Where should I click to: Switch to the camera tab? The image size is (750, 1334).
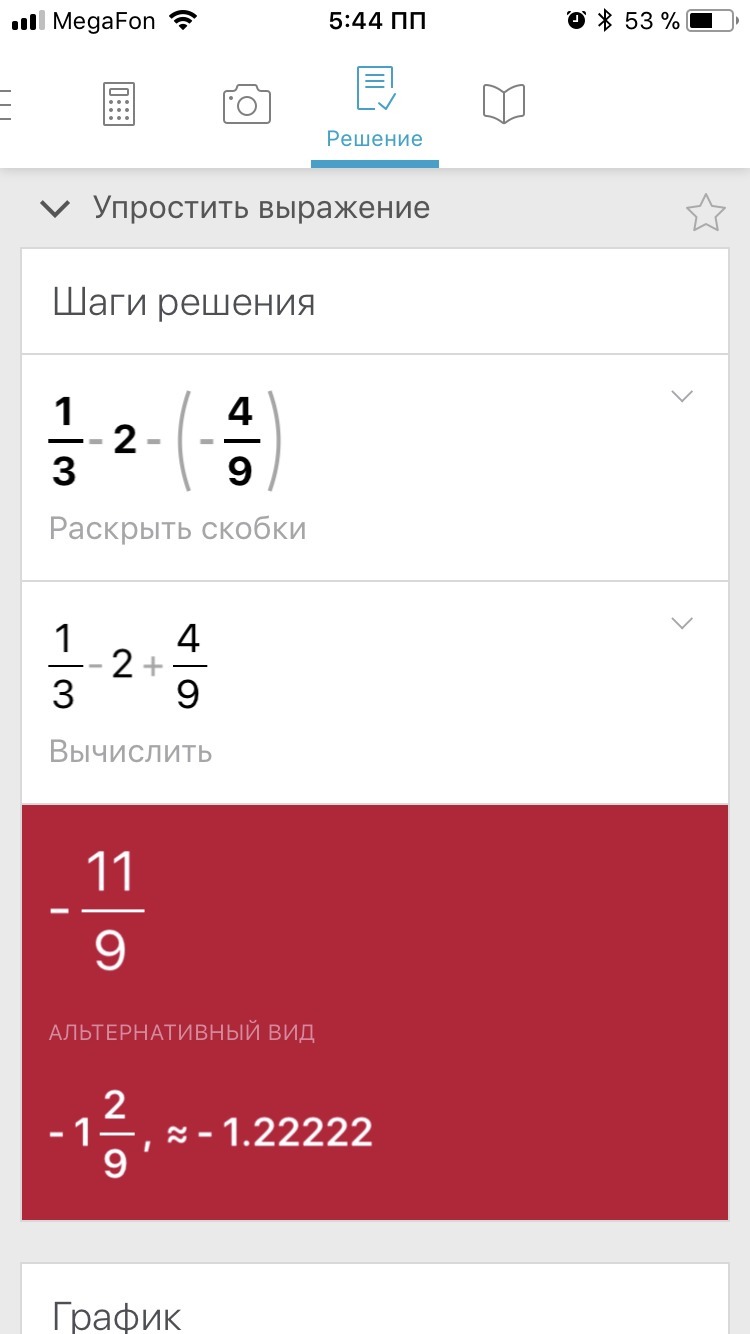247,104
